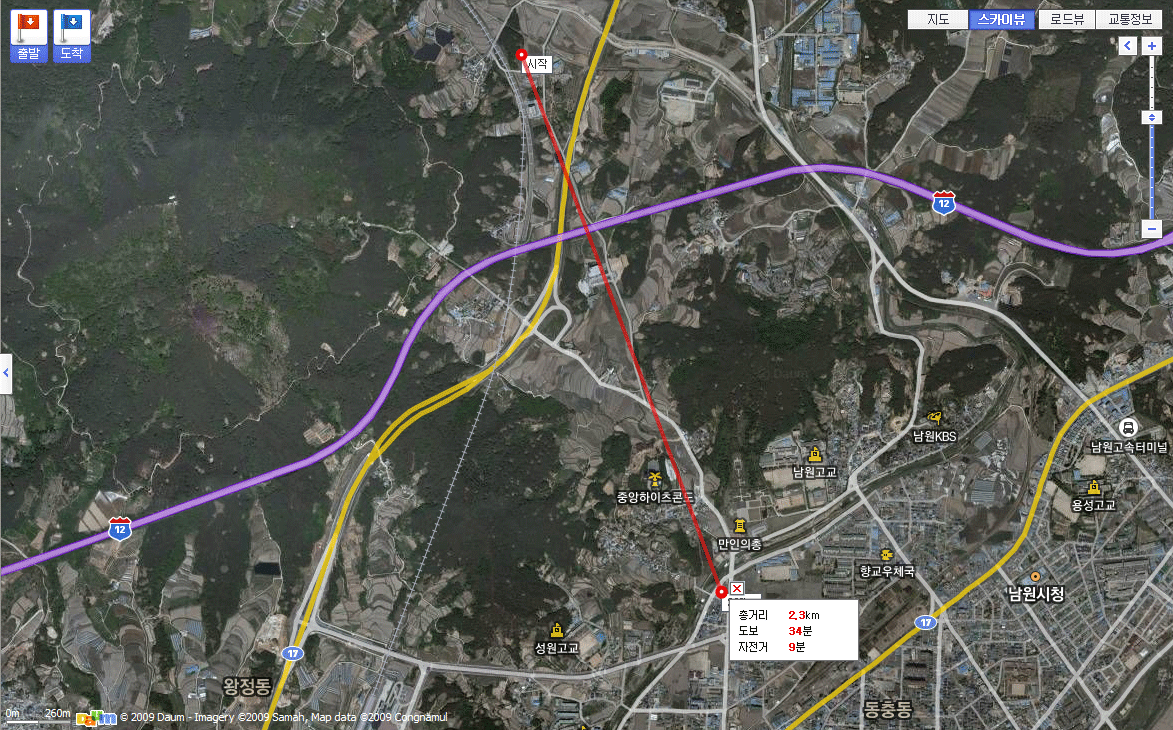Set departure point with 출발 flag

28,36
